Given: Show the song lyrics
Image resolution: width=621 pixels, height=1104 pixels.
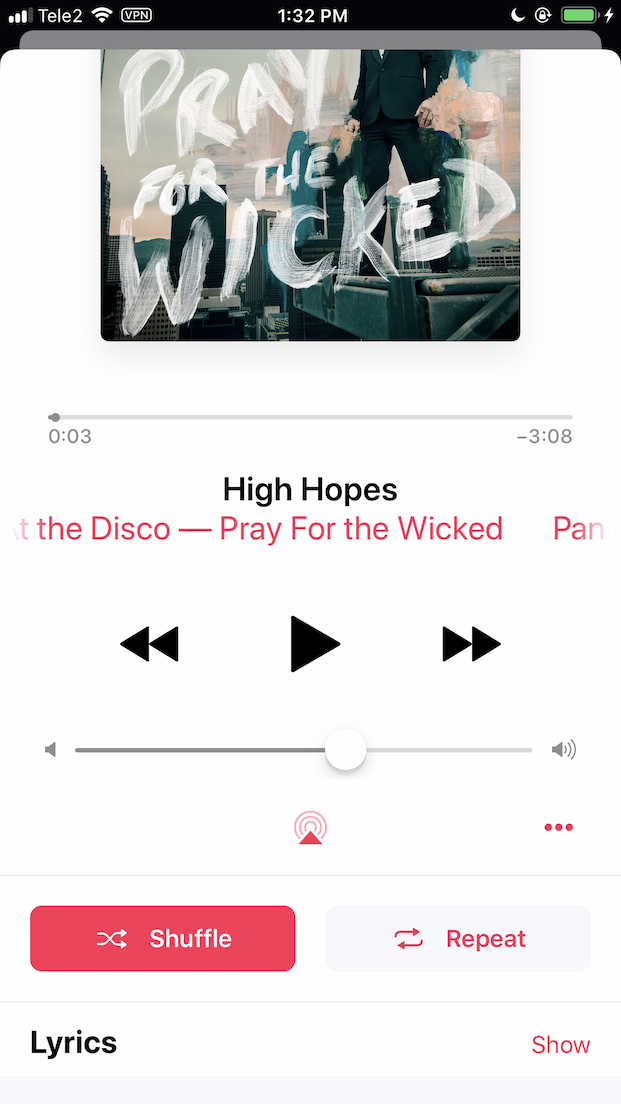Looking at the screenshot, I should [x=560, y=1045].
